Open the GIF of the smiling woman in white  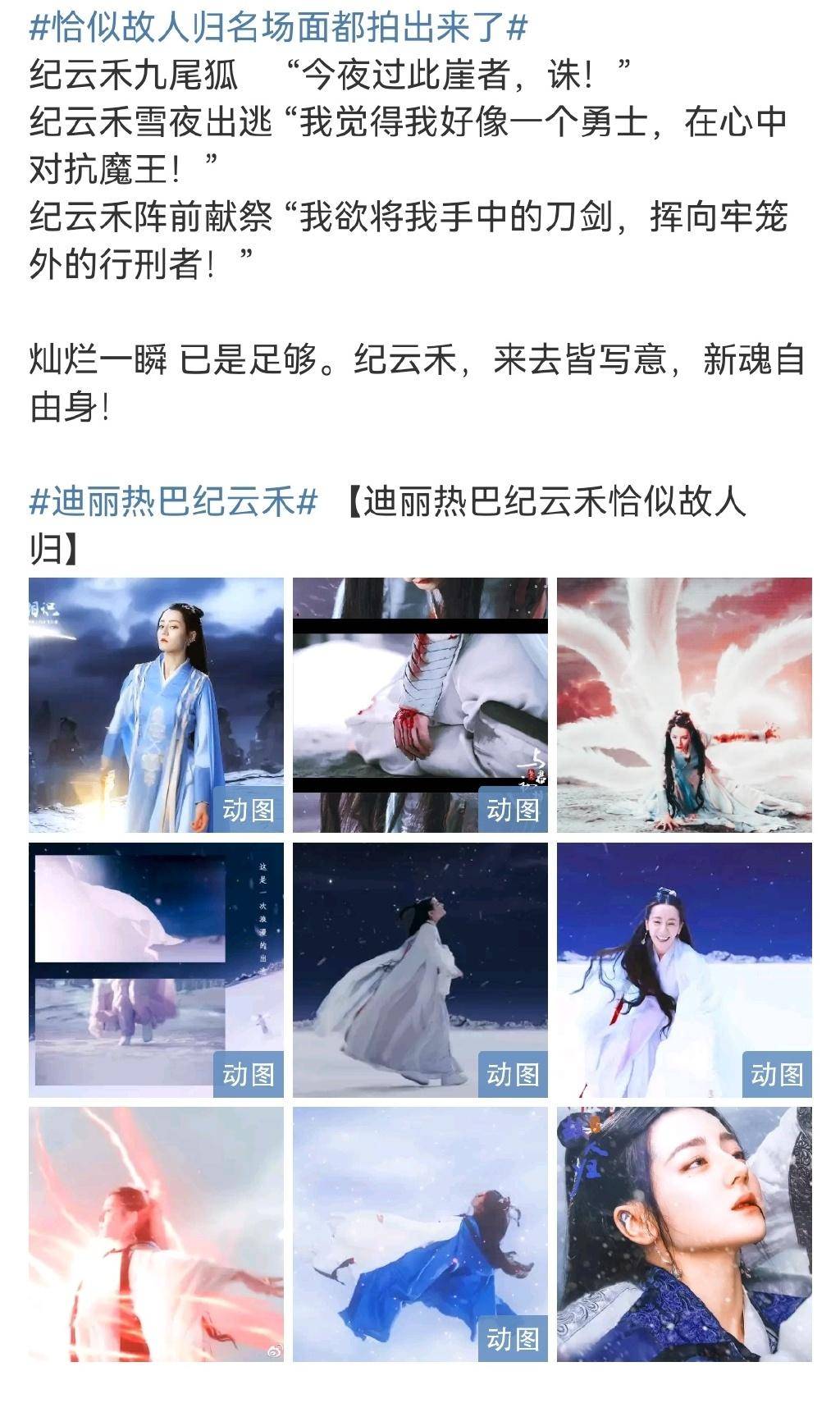[684, 970]
